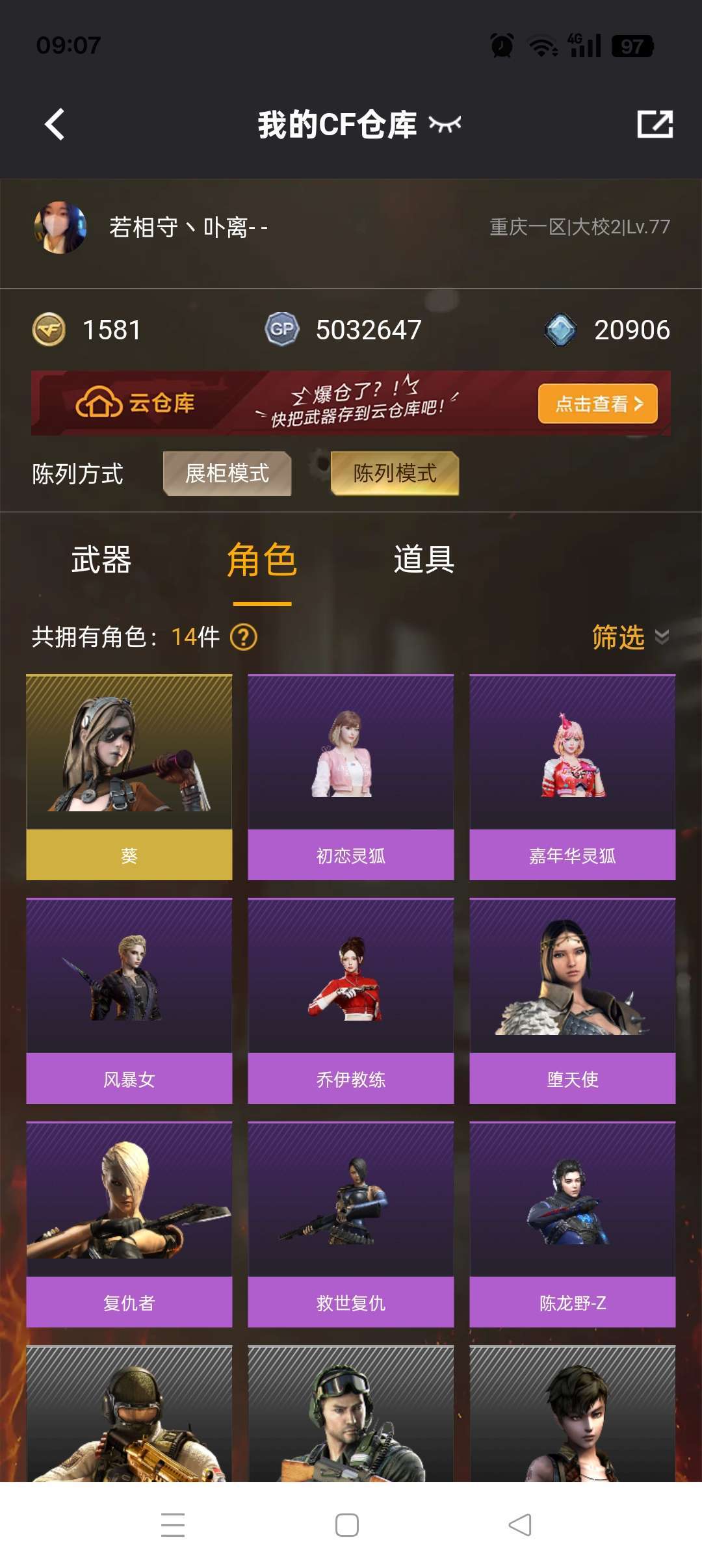The height and width of the screenshot is (1568, 702).
Task: Open the 堕天使 character card
Action: [572, 1000]
